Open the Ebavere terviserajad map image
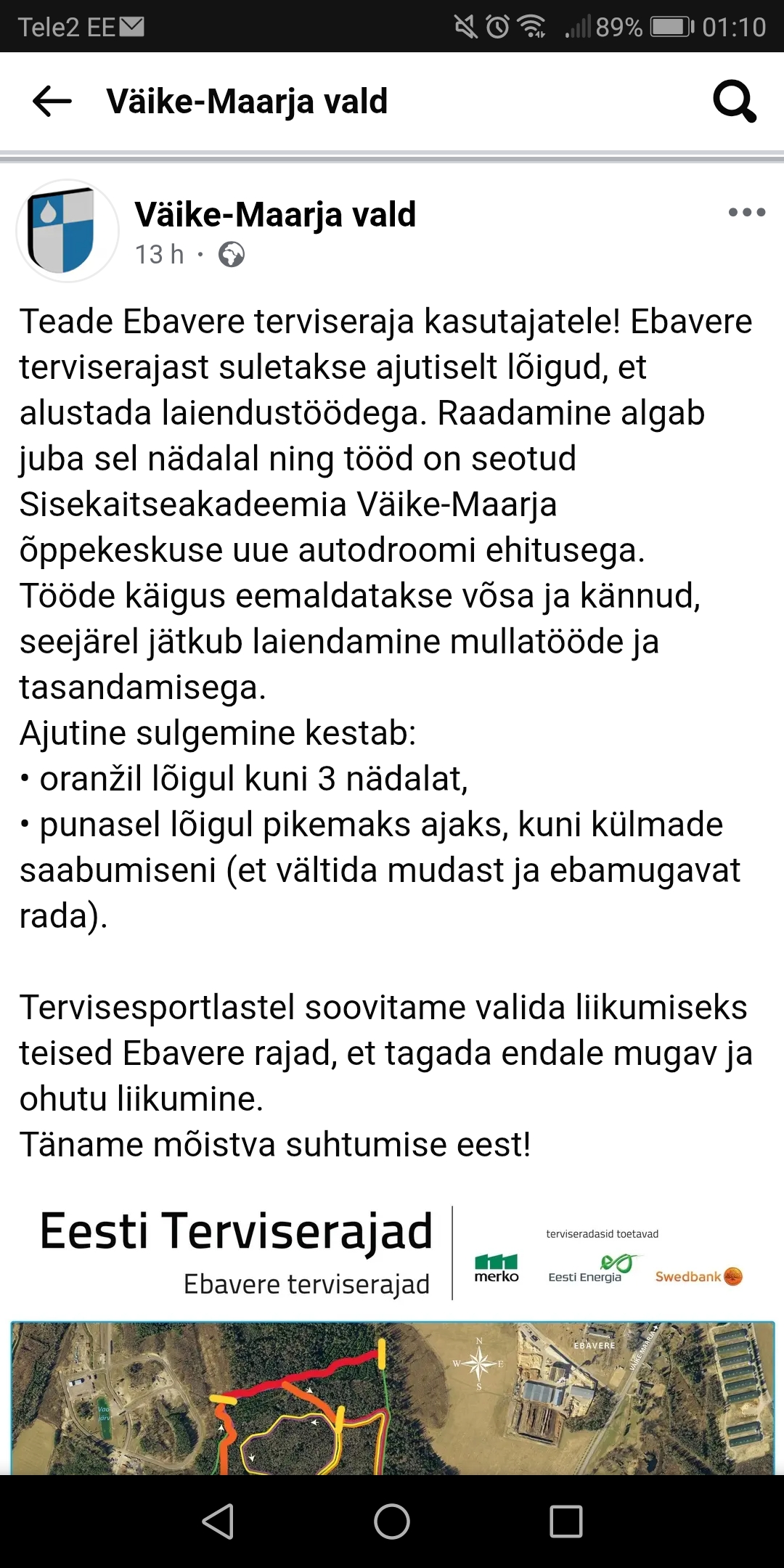Viewport: 784px width, 1568px height. pos(392,1397)
